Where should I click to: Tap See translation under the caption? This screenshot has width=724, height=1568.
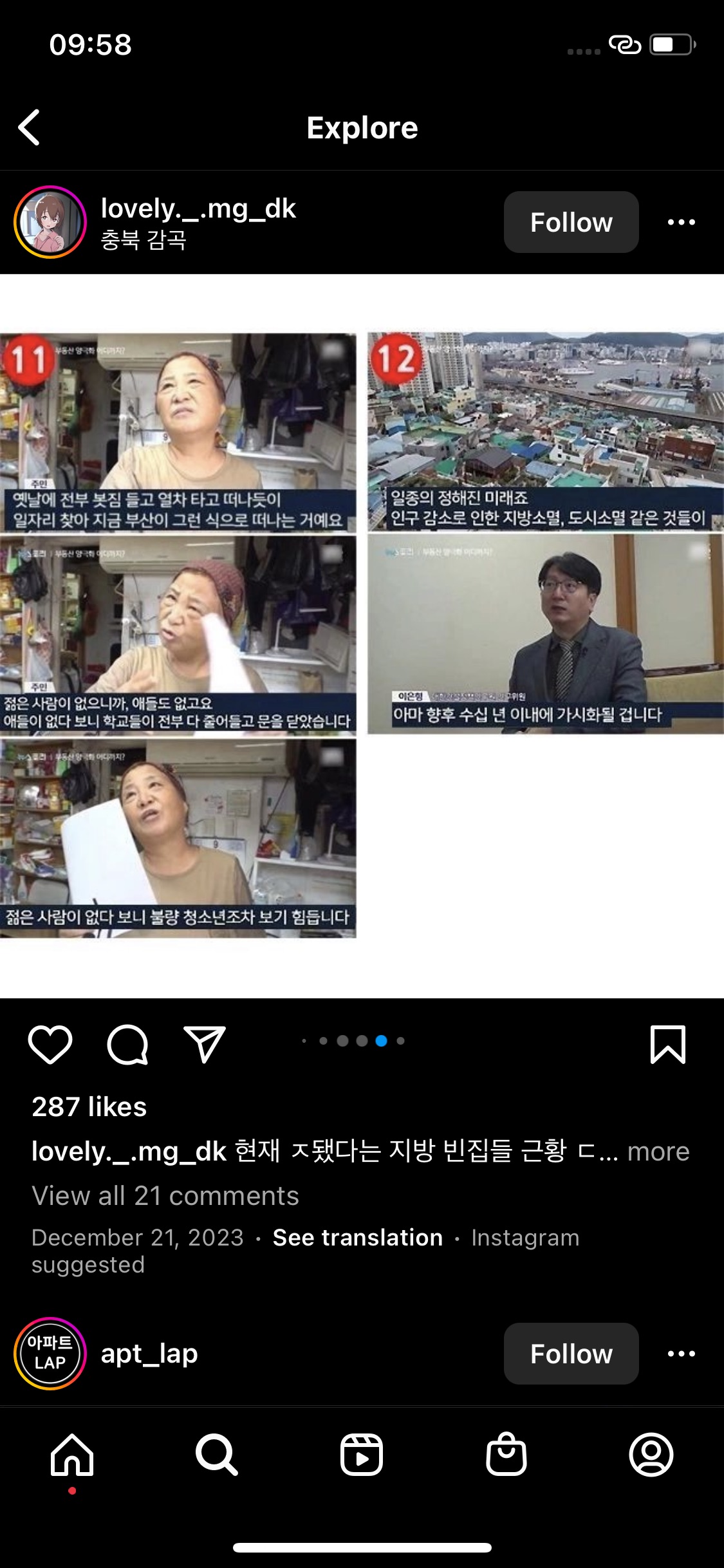(x=357, y=1238)
